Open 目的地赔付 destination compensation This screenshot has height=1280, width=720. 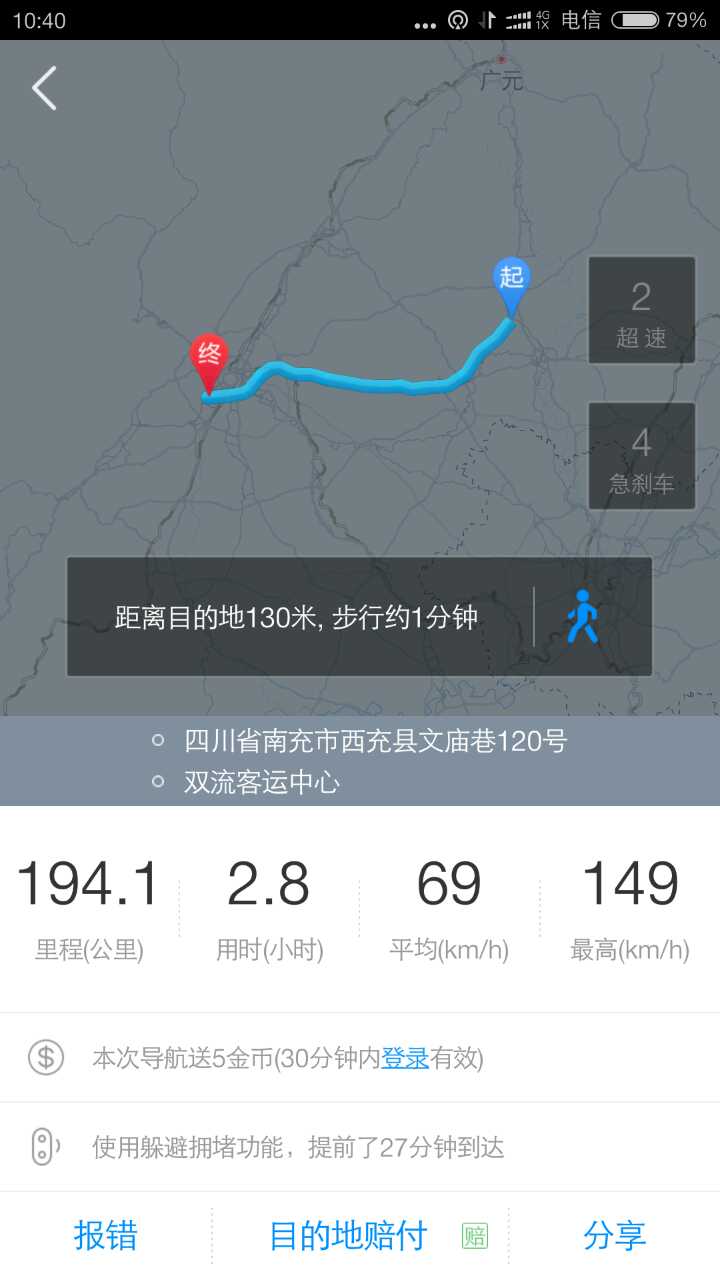[348, 1236]
